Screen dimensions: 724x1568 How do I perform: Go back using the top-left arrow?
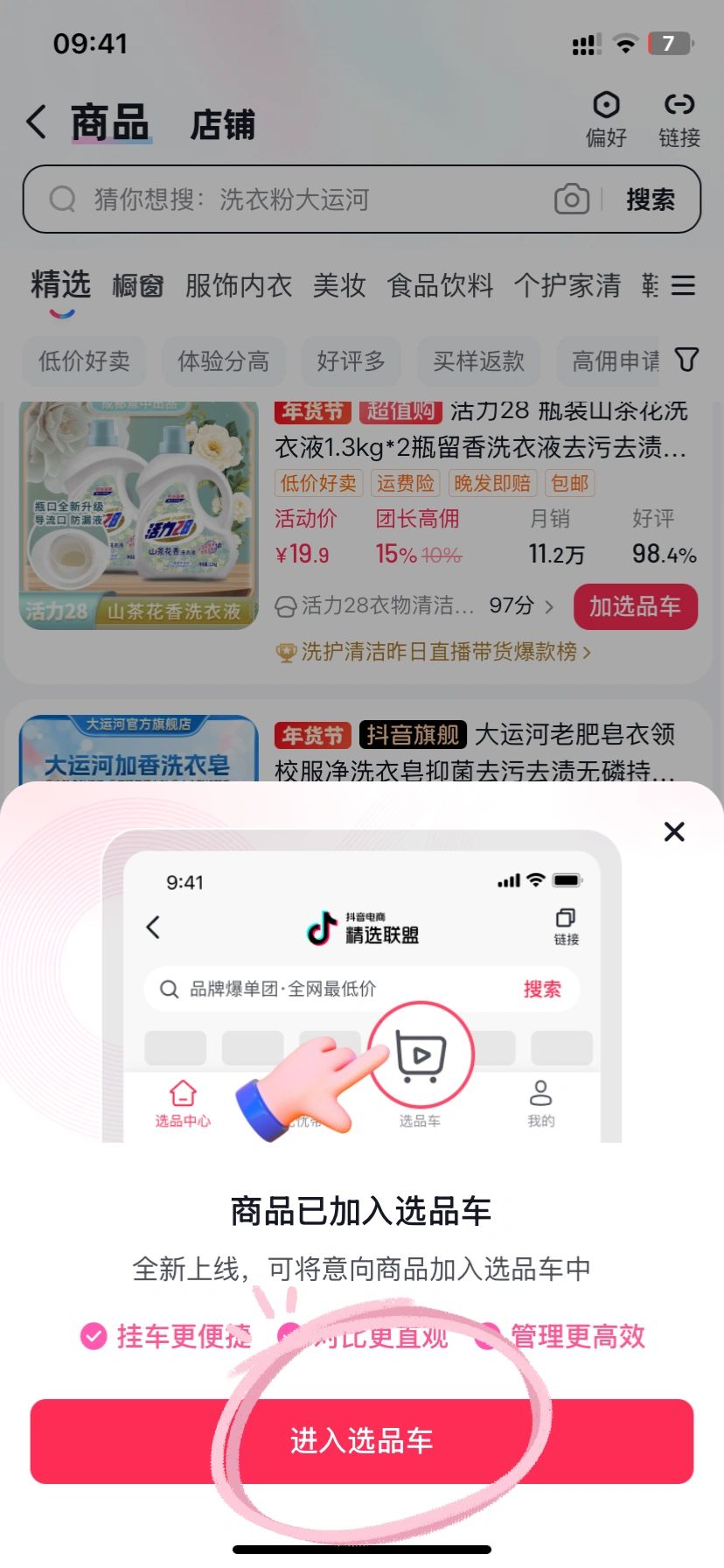pyautogui.click(x=37, y=122)
